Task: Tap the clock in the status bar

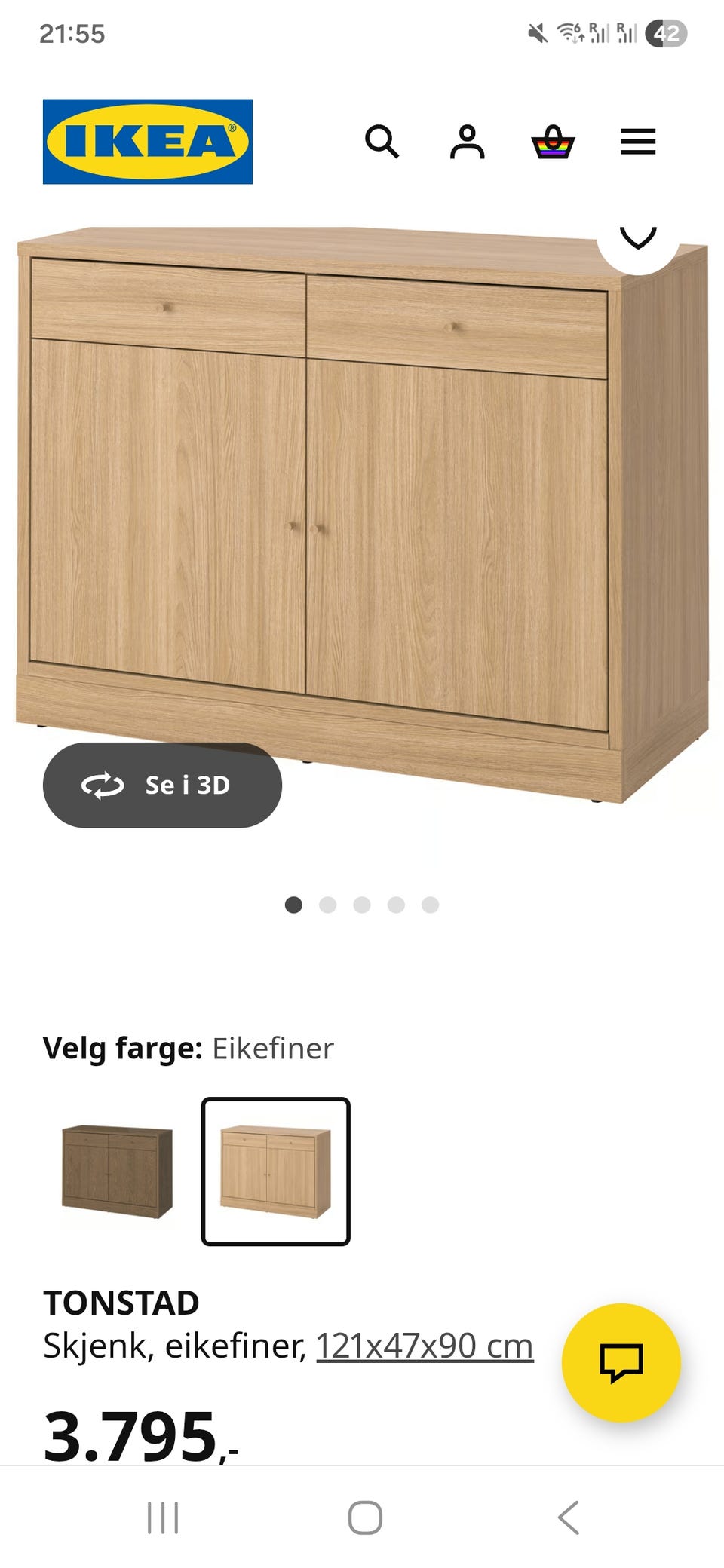Action: [72, 33]
